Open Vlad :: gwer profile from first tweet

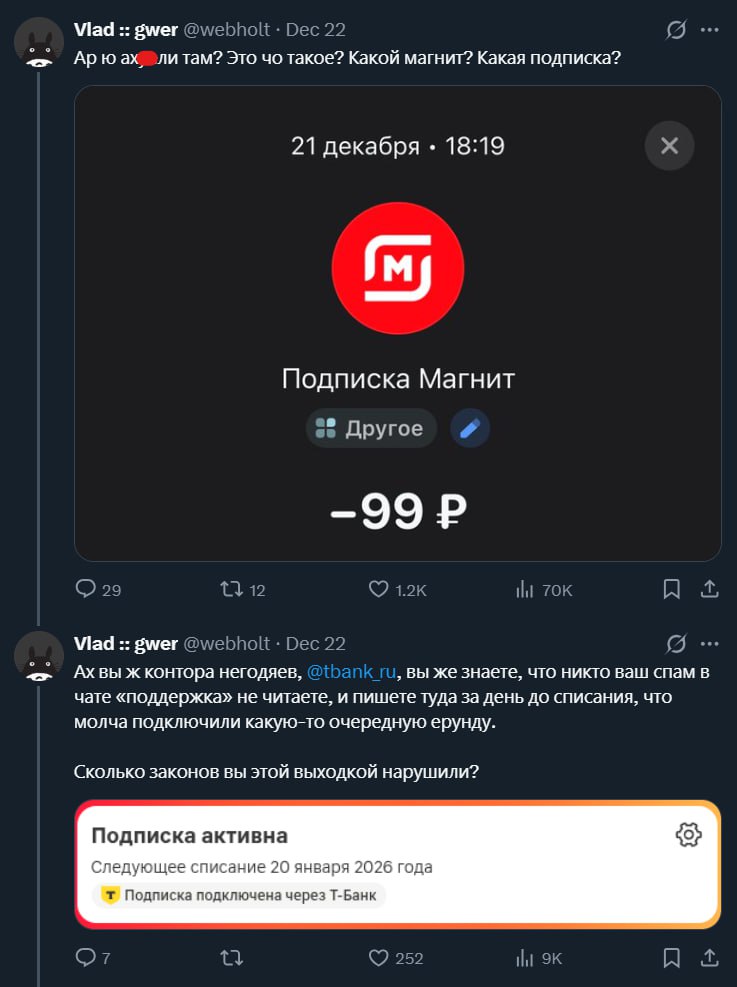point(126,30)
